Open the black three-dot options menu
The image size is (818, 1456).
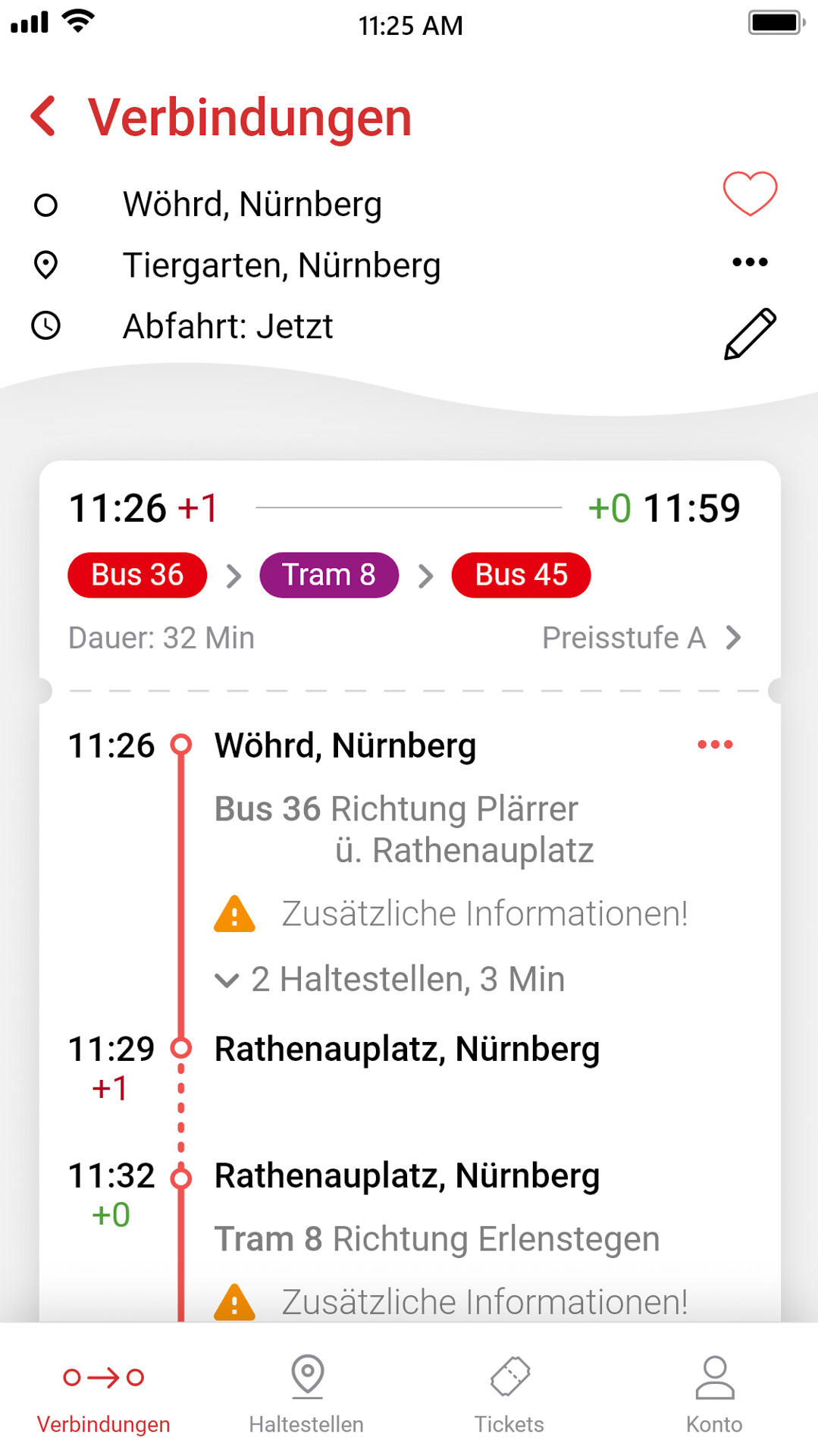pyautogui.click(x=750, y=262)
